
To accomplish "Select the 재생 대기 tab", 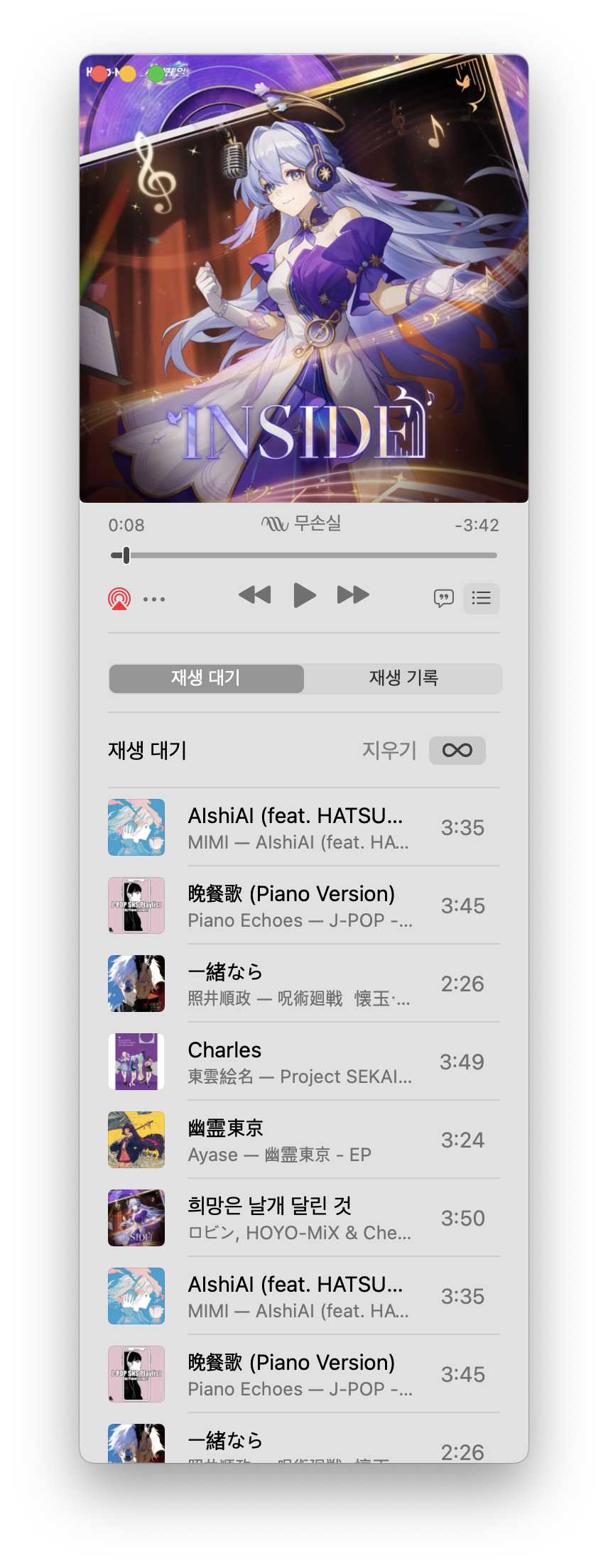I will (x=206, y=678).
